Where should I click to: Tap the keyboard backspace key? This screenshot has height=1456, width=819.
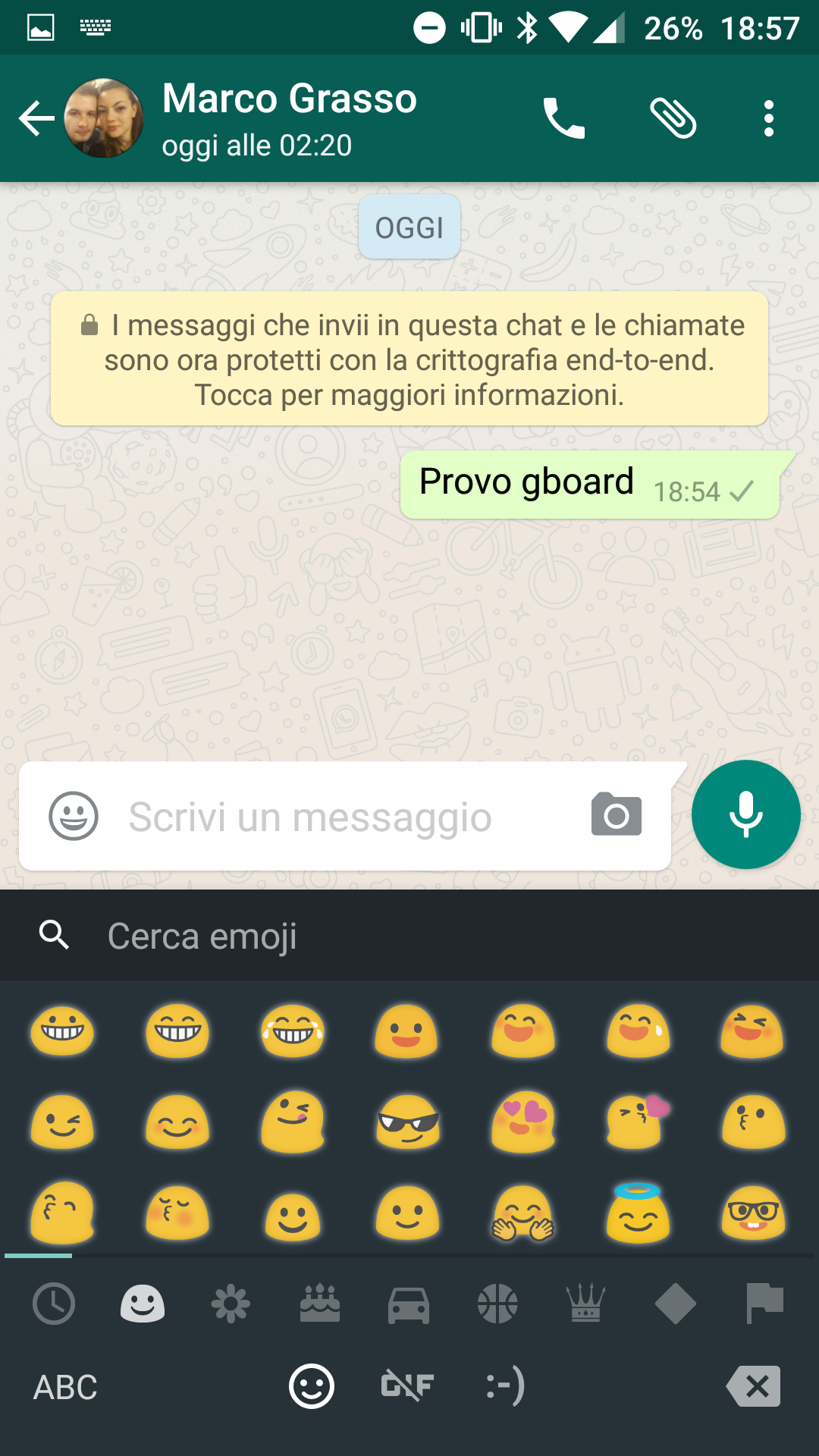tap(753, 1387)
